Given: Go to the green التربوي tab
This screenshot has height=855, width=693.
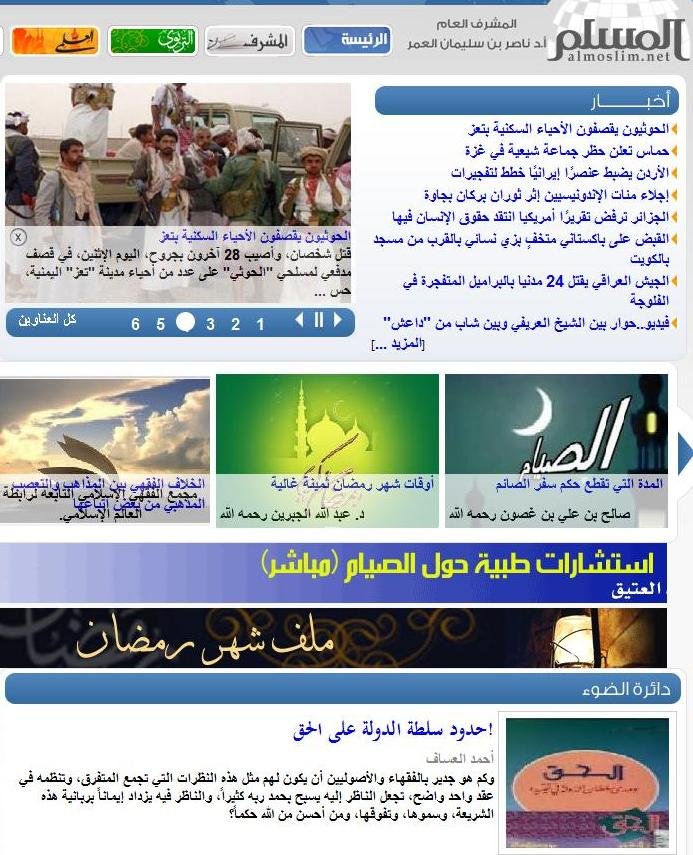Looking at the screenshot, I should point(153,41).
